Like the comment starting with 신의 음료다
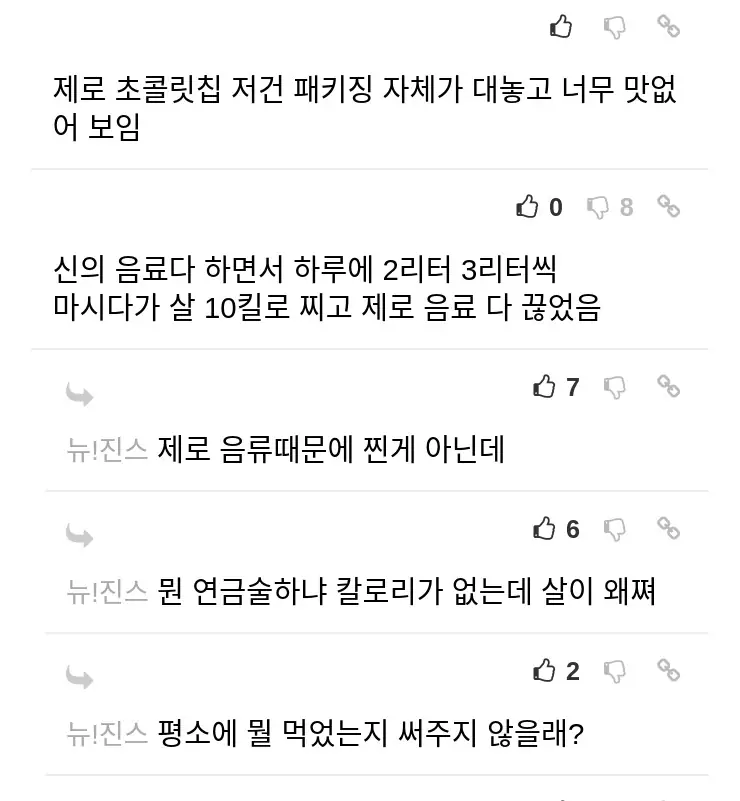 tap(528, 207)
